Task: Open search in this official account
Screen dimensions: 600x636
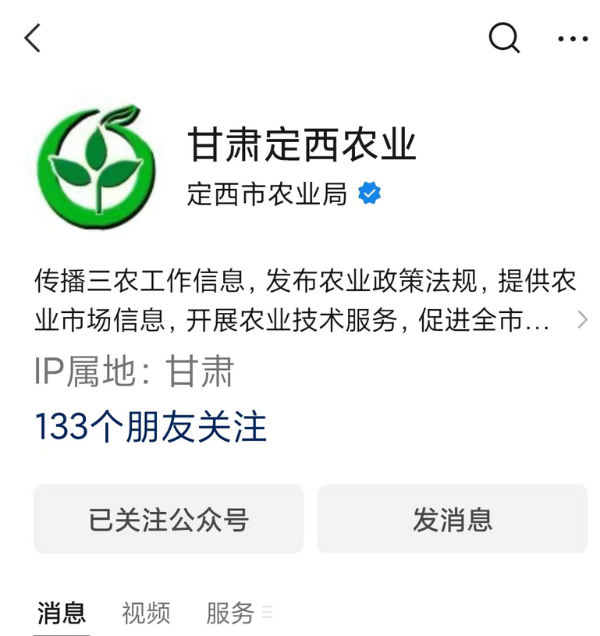Action: tap(504, 39)
